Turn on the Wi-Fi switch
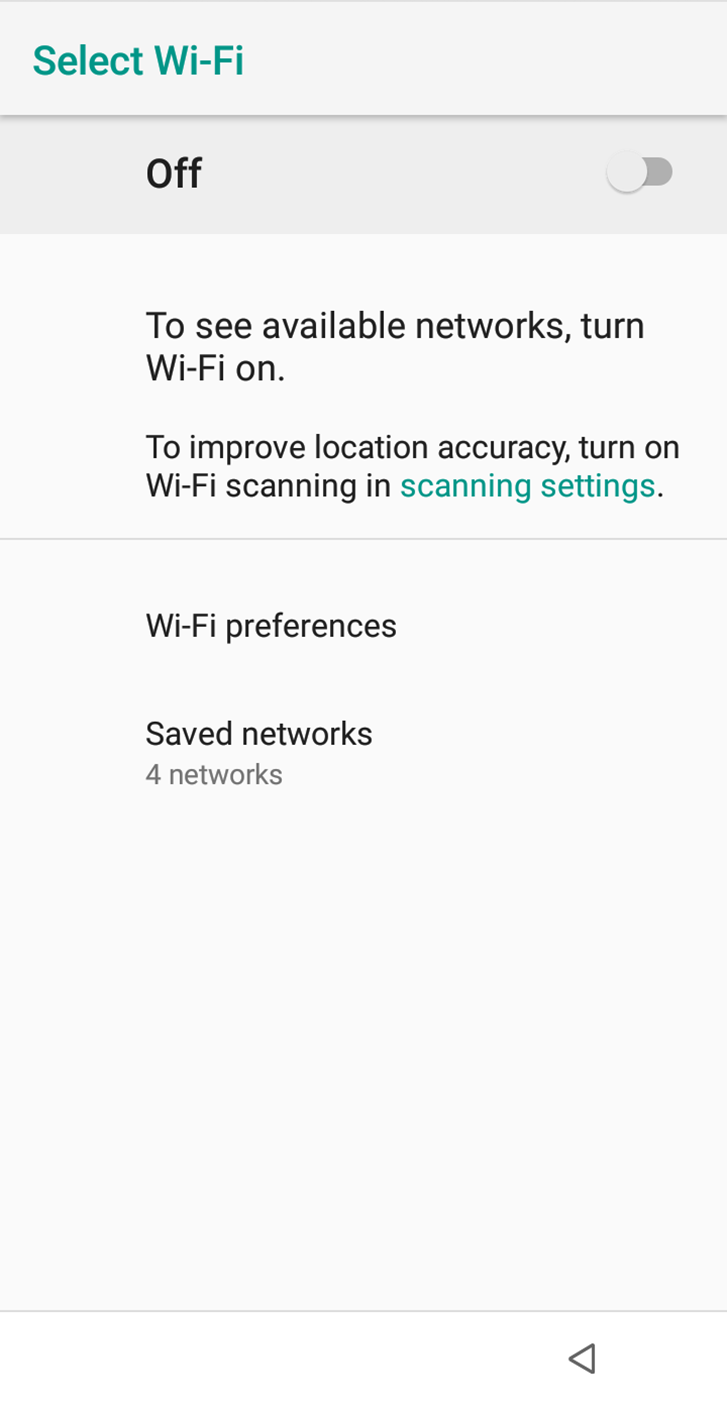The width and height of the screenshot is (727, 1407). pyautogui.click(x=640, y=173)
